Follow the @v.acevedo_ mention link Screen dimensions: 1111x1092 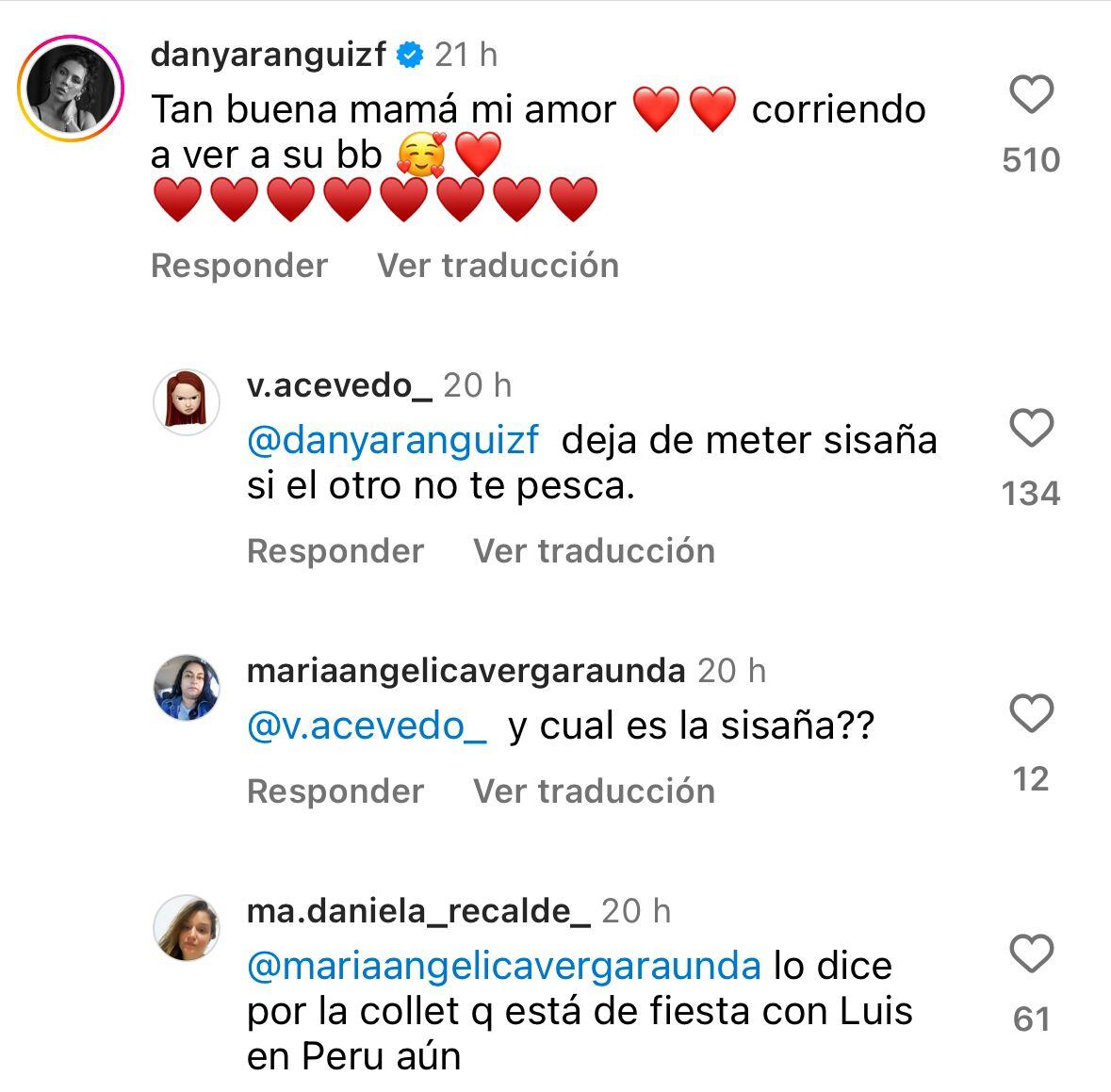click(367, 726)
